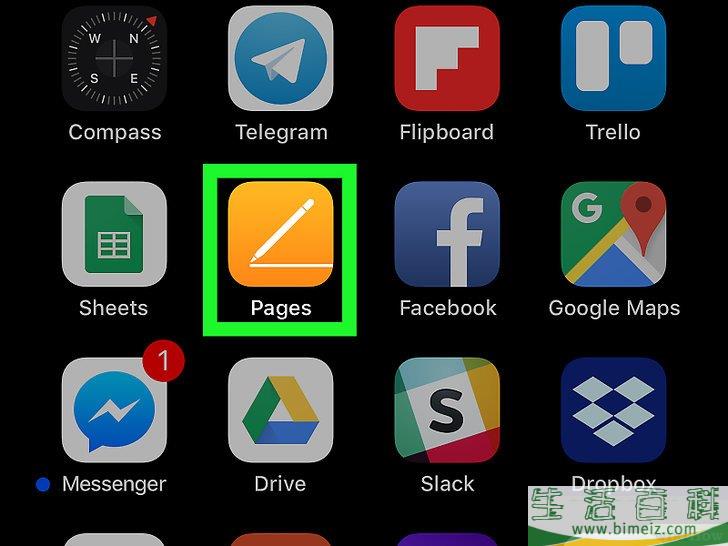The image size is (728, 546).
Task: Launch Google Maps
Action: (613, 234)
